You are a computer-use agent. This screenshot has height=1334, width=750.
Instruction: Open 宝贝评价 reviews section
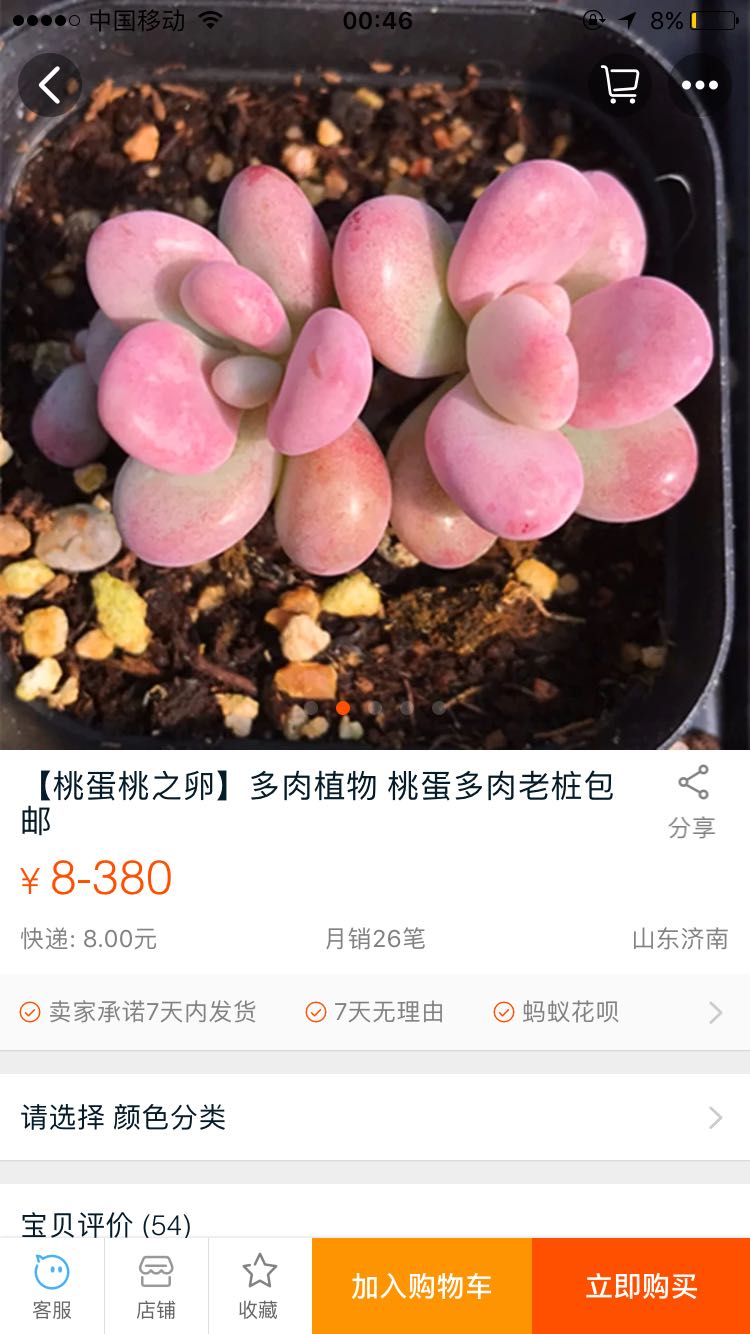click(106, 1224)
